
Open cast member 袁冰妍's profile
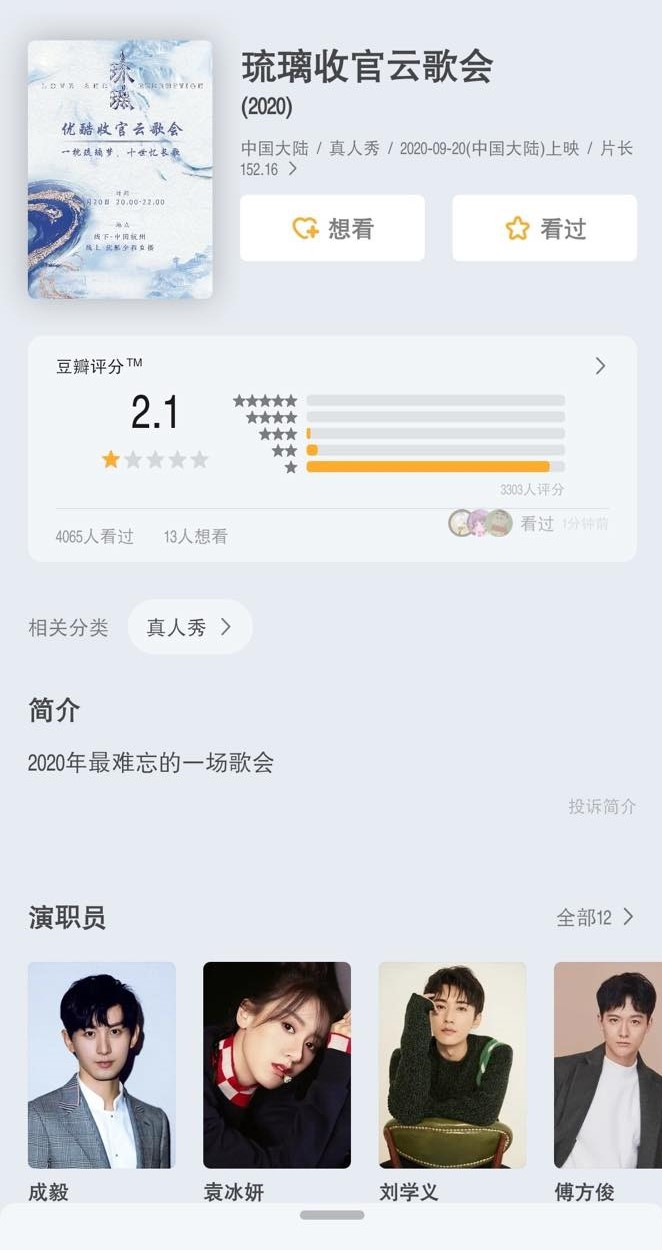pos(277,1065)
